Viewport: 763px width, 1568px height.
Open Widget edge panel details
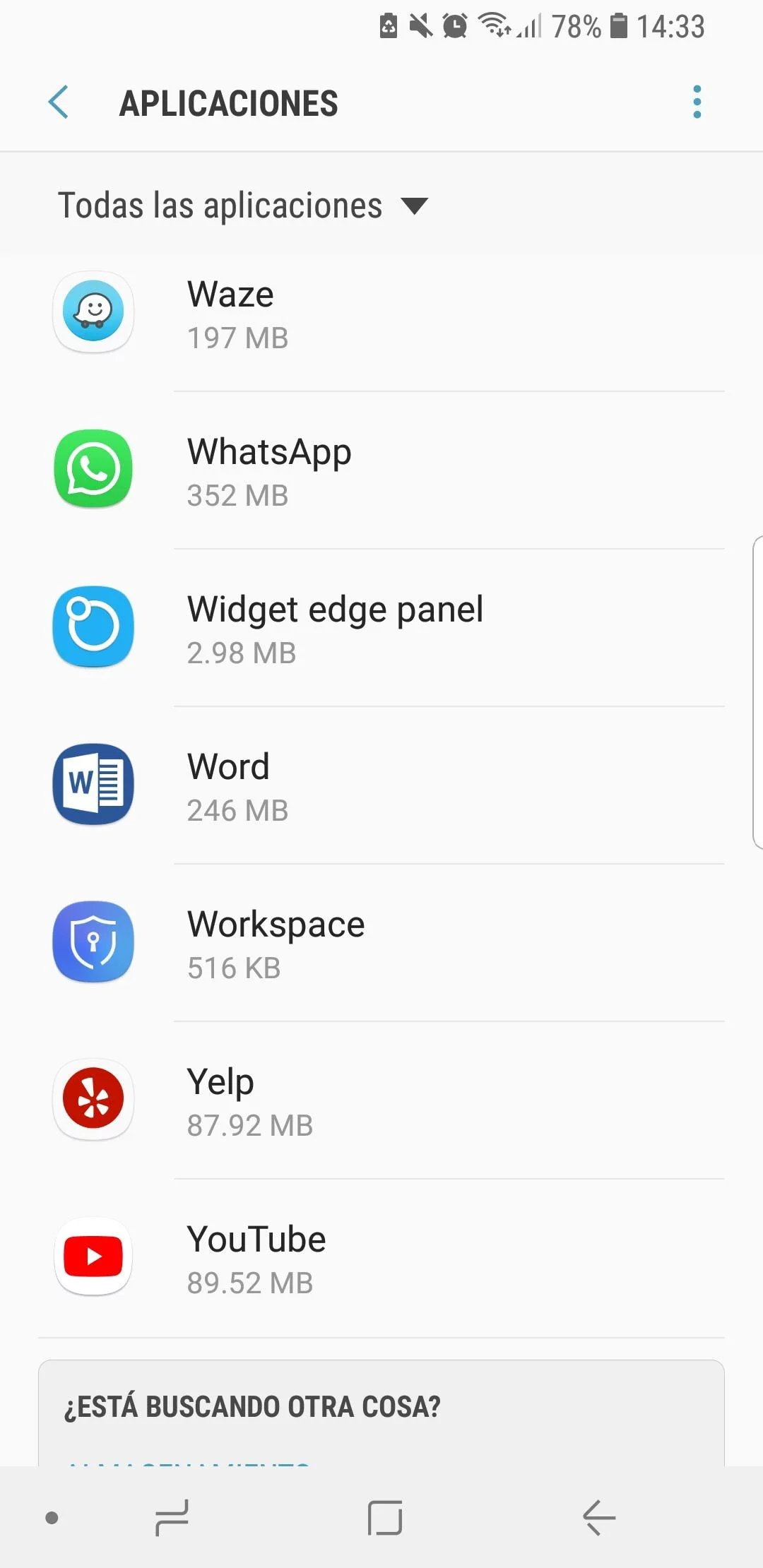point(381,628)
